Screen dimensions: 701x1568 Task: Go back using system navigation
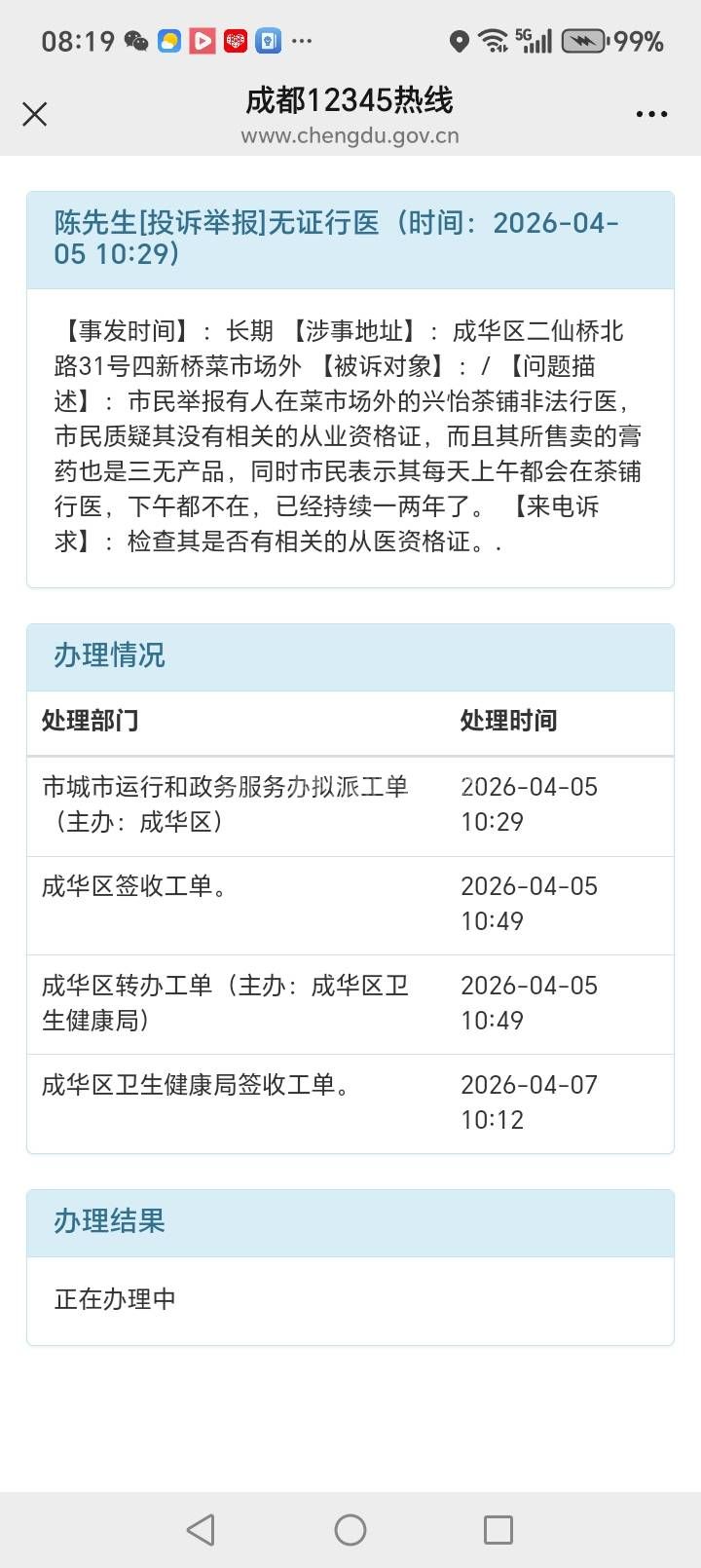point(201,1530)
